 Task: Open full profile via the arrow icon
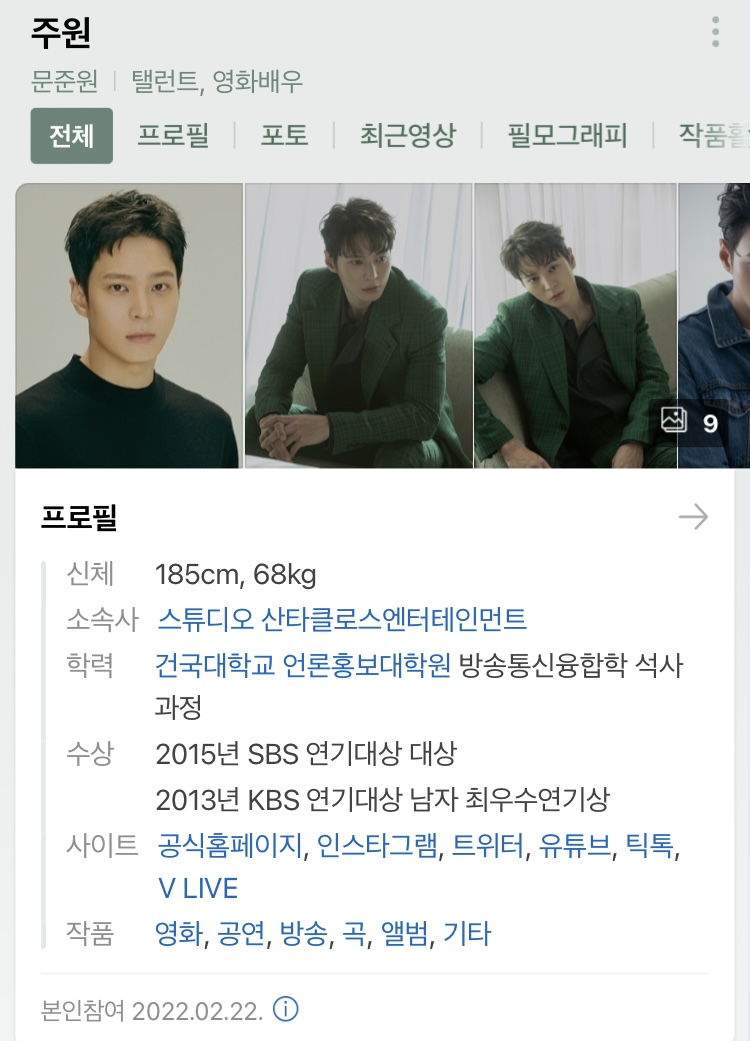click(x=693, y=517)
